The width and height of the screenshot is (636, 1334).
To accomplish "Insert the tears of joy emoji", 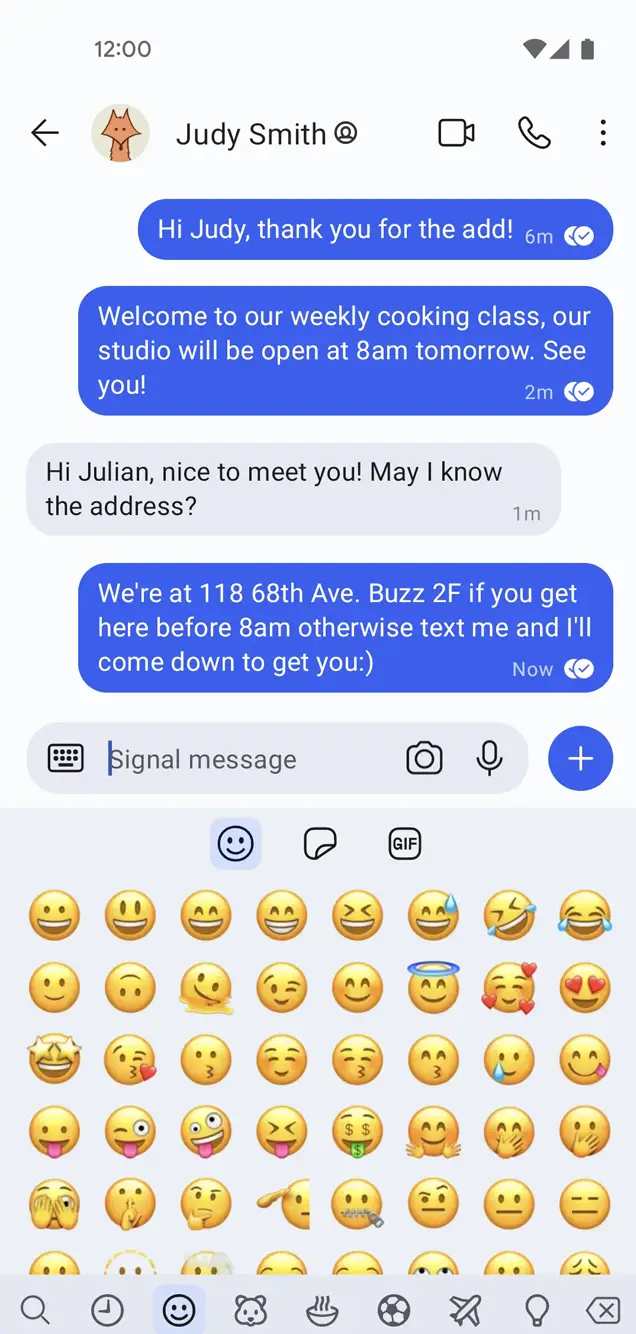I will pos(584,915).
